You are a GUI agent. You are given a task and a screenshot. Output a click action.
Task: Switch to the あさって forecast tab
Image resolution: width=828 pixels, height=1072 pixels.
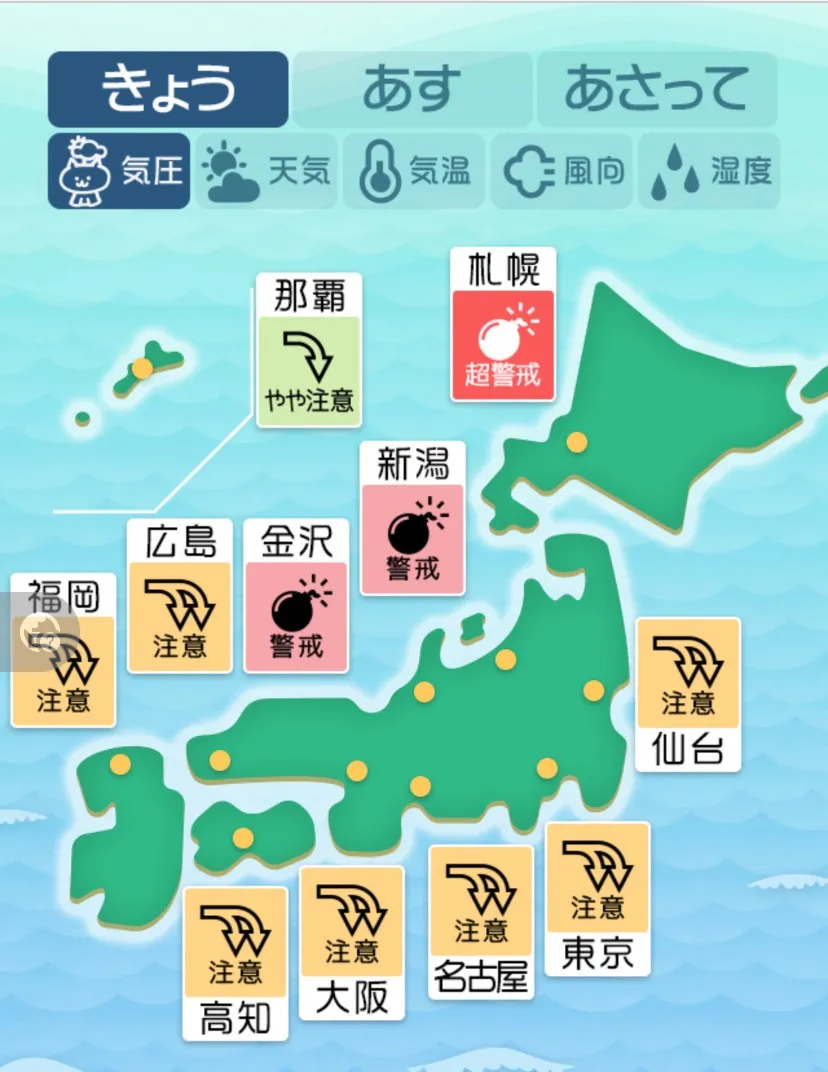656,89
